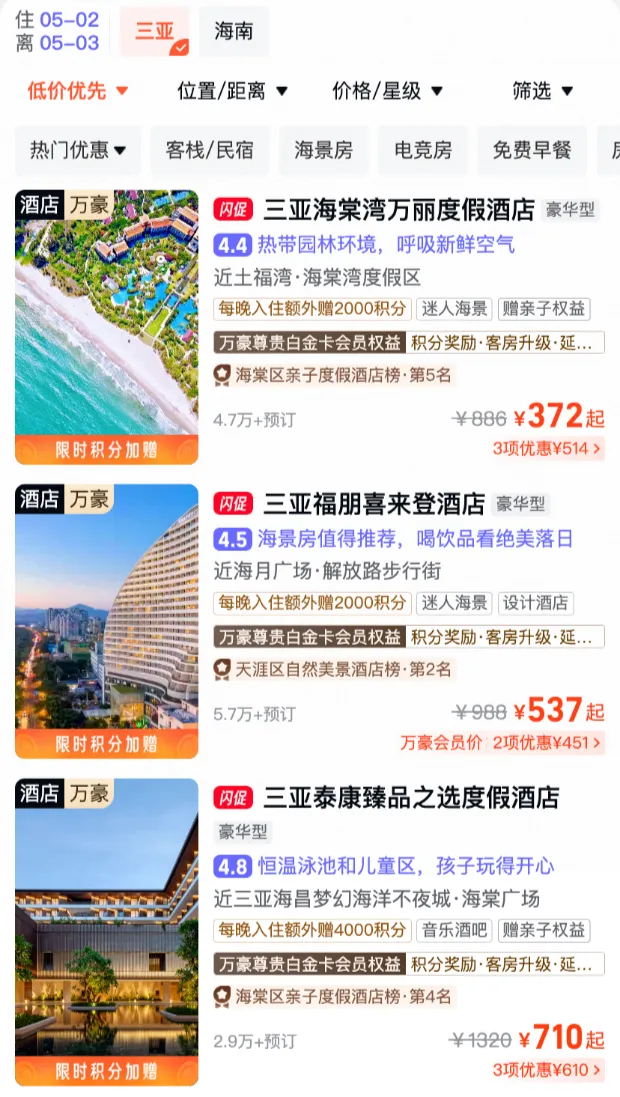
Task: Change the check-in dates 05-02 to 05-03
Action: [58, 31]
